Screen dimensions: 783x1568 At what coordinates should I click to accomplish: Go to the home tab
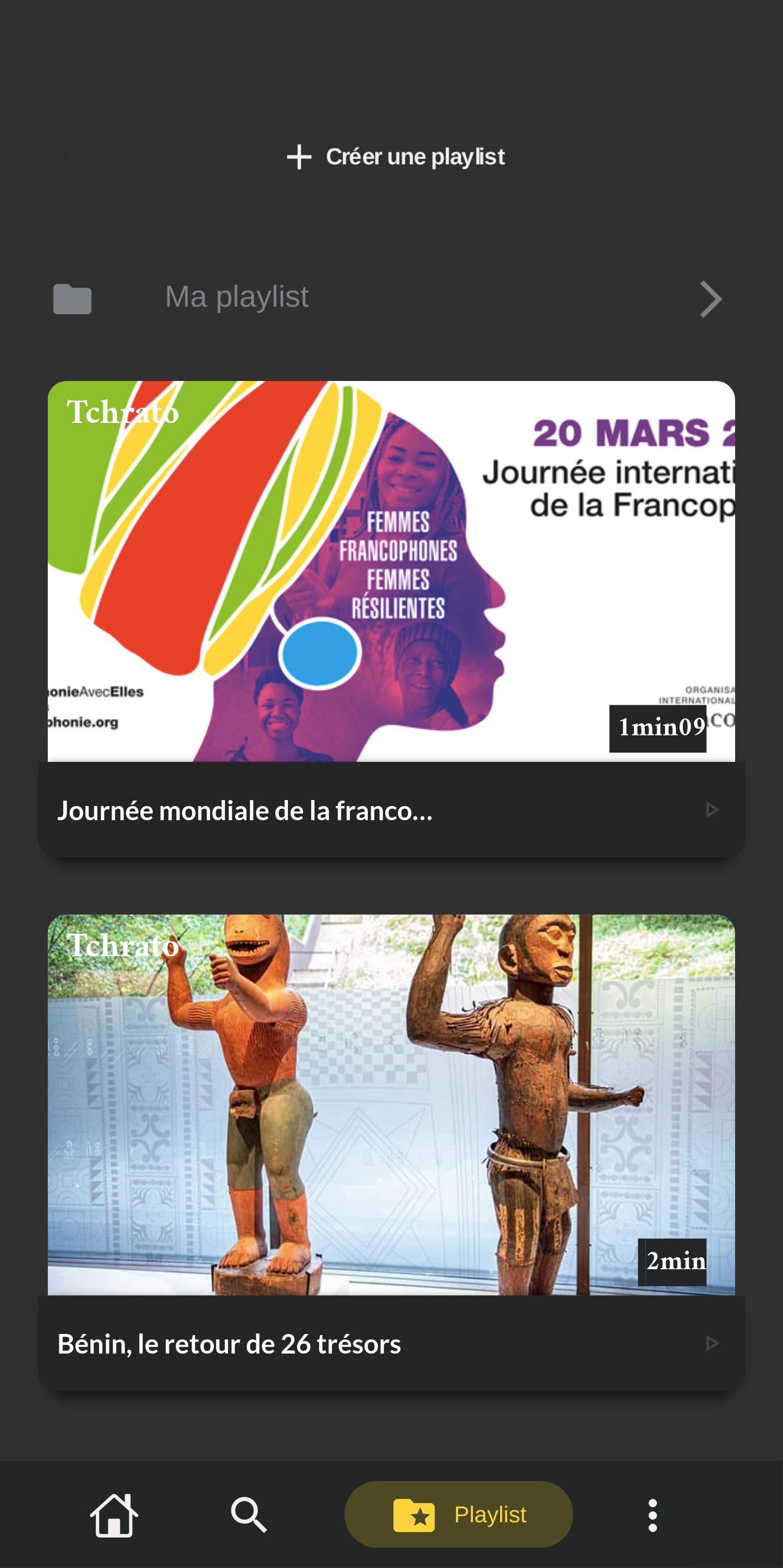tap(114, 1515)
